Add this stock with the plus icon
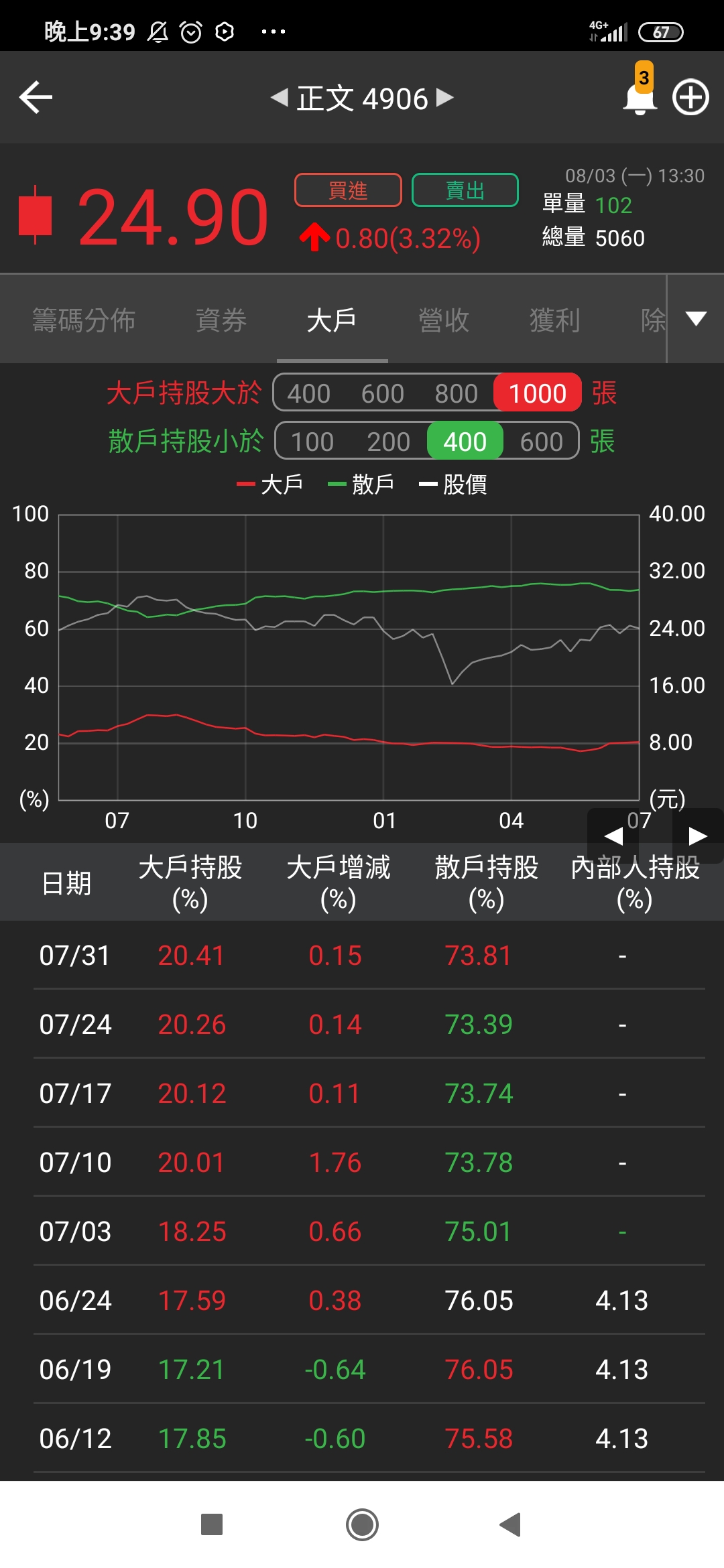 point(690,98)
